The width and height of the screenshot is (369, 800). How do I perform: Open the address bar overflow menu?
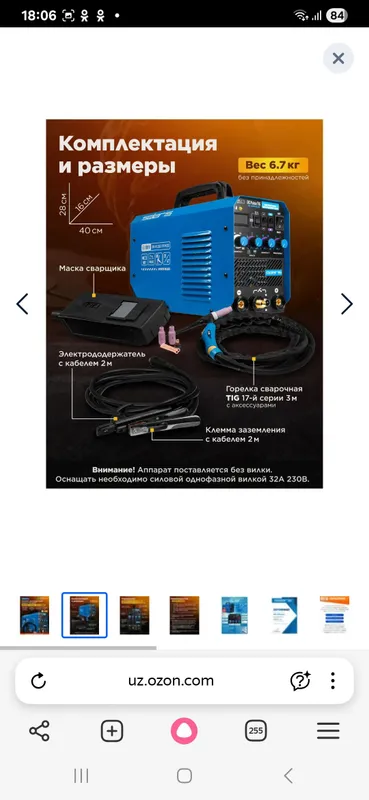coord(333,681)
